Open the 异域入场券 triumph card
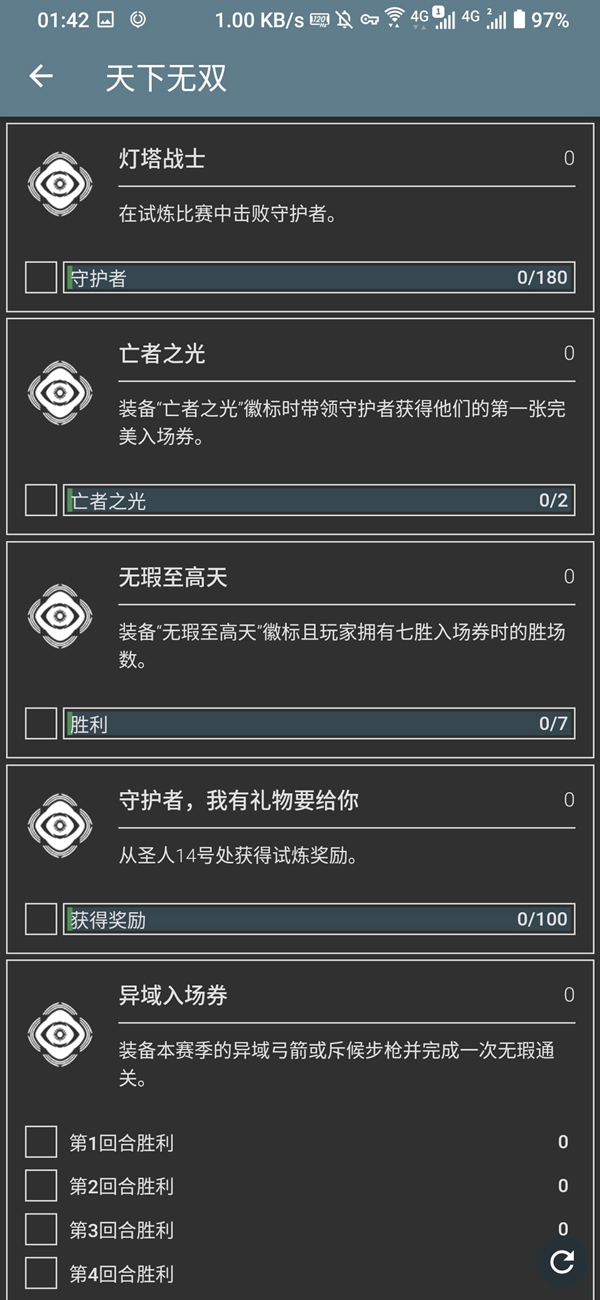 pos(300,1130)
